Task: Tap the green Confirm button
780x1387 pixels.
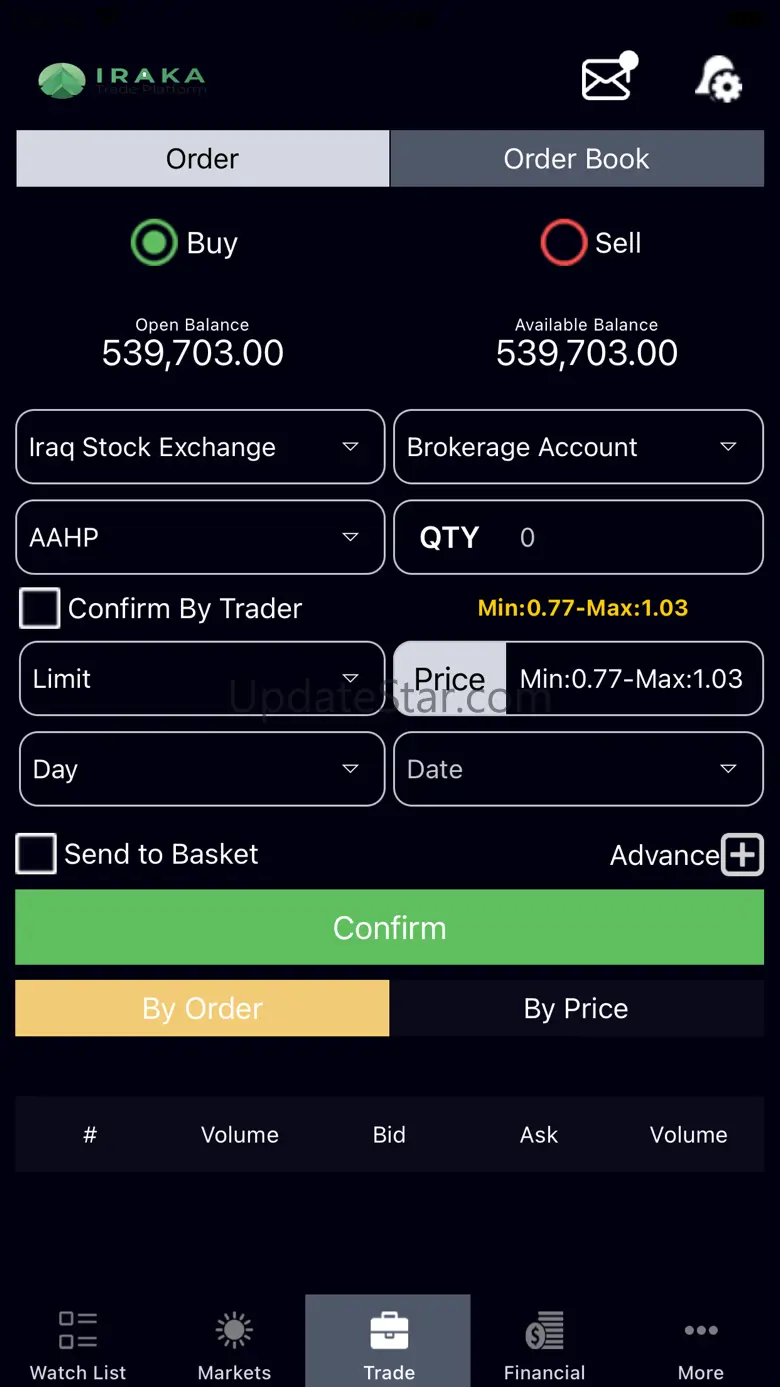Action: pos(389,928)
